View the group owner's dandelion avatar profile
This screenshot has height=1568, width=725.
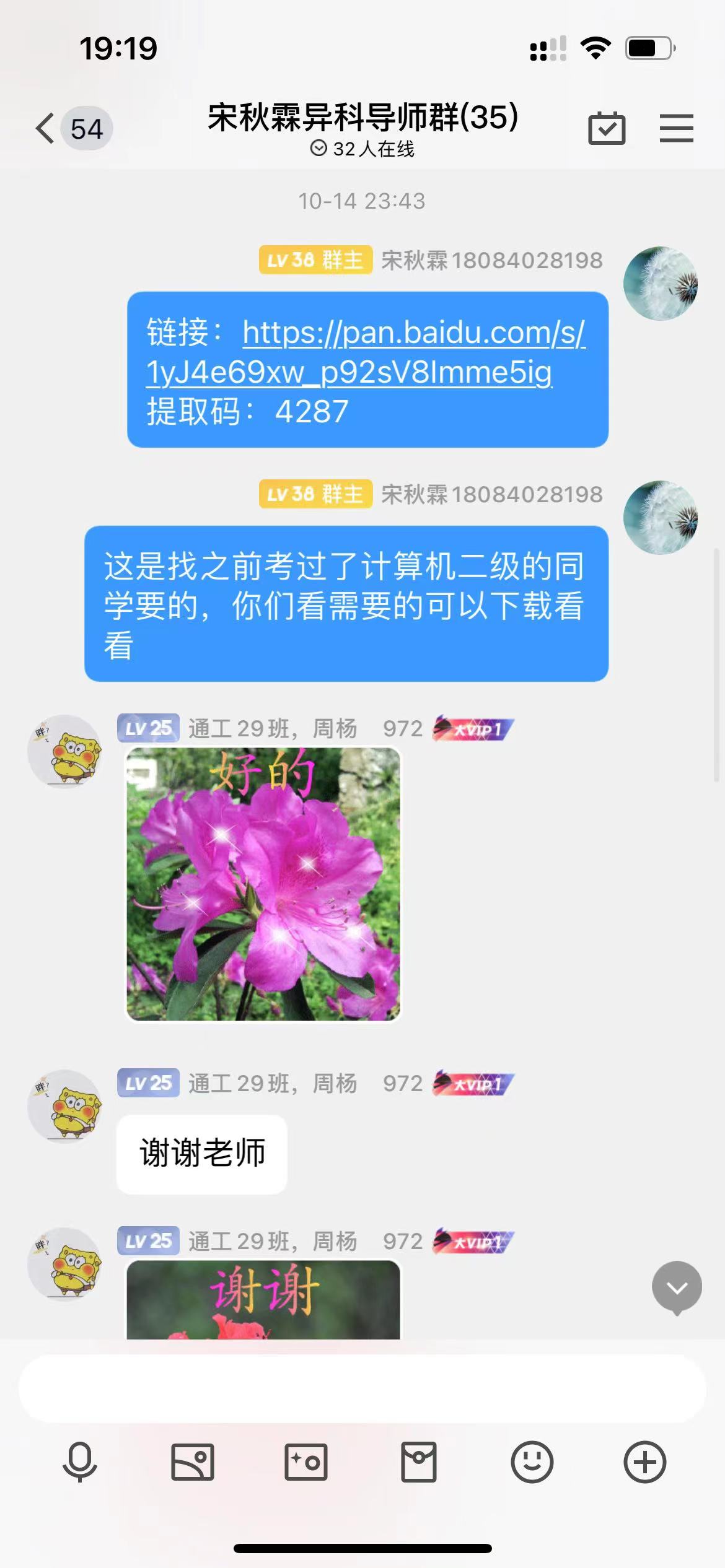661,284
